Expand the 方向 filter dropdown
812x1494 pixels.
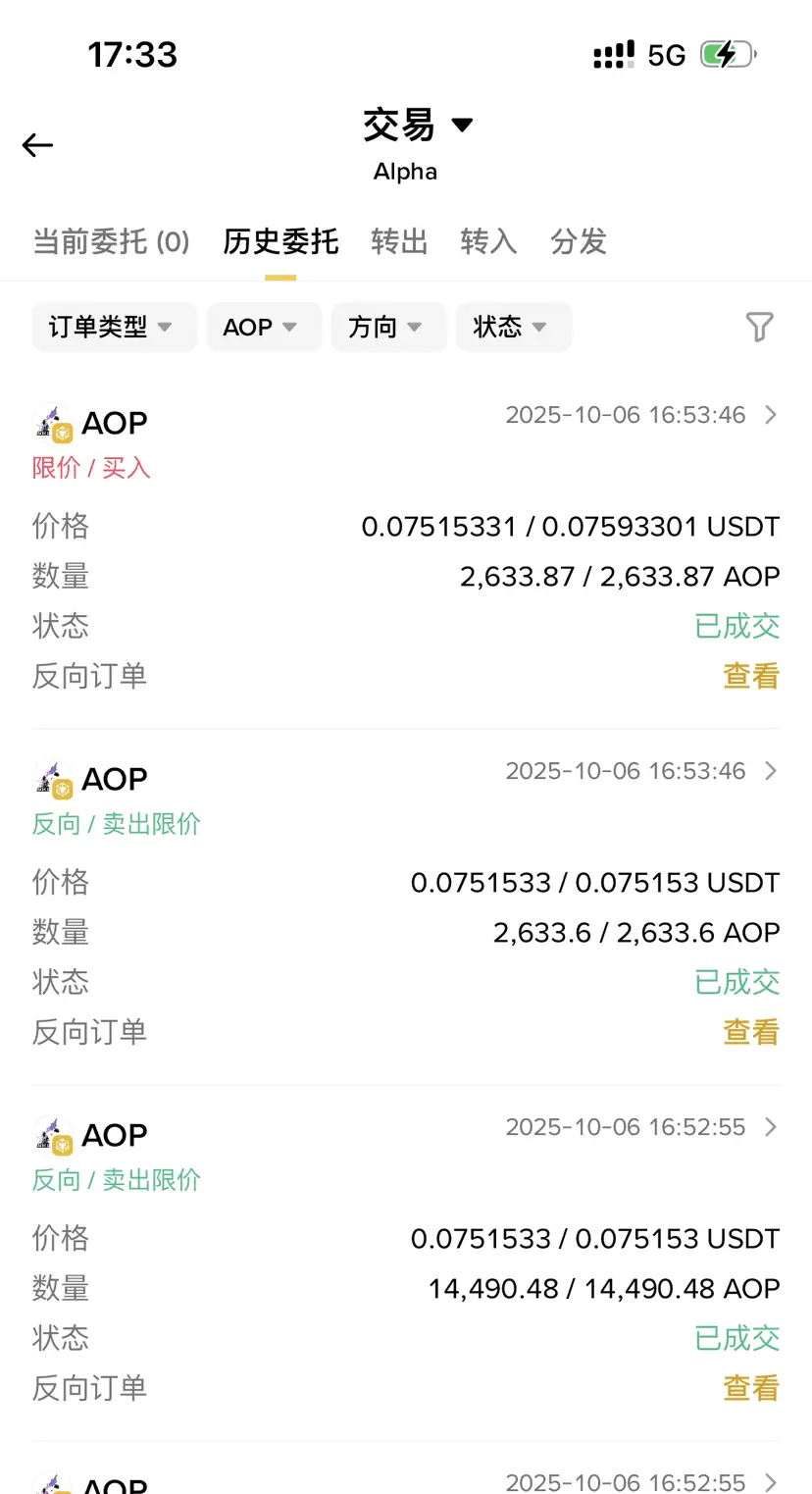tap(386, 327)
